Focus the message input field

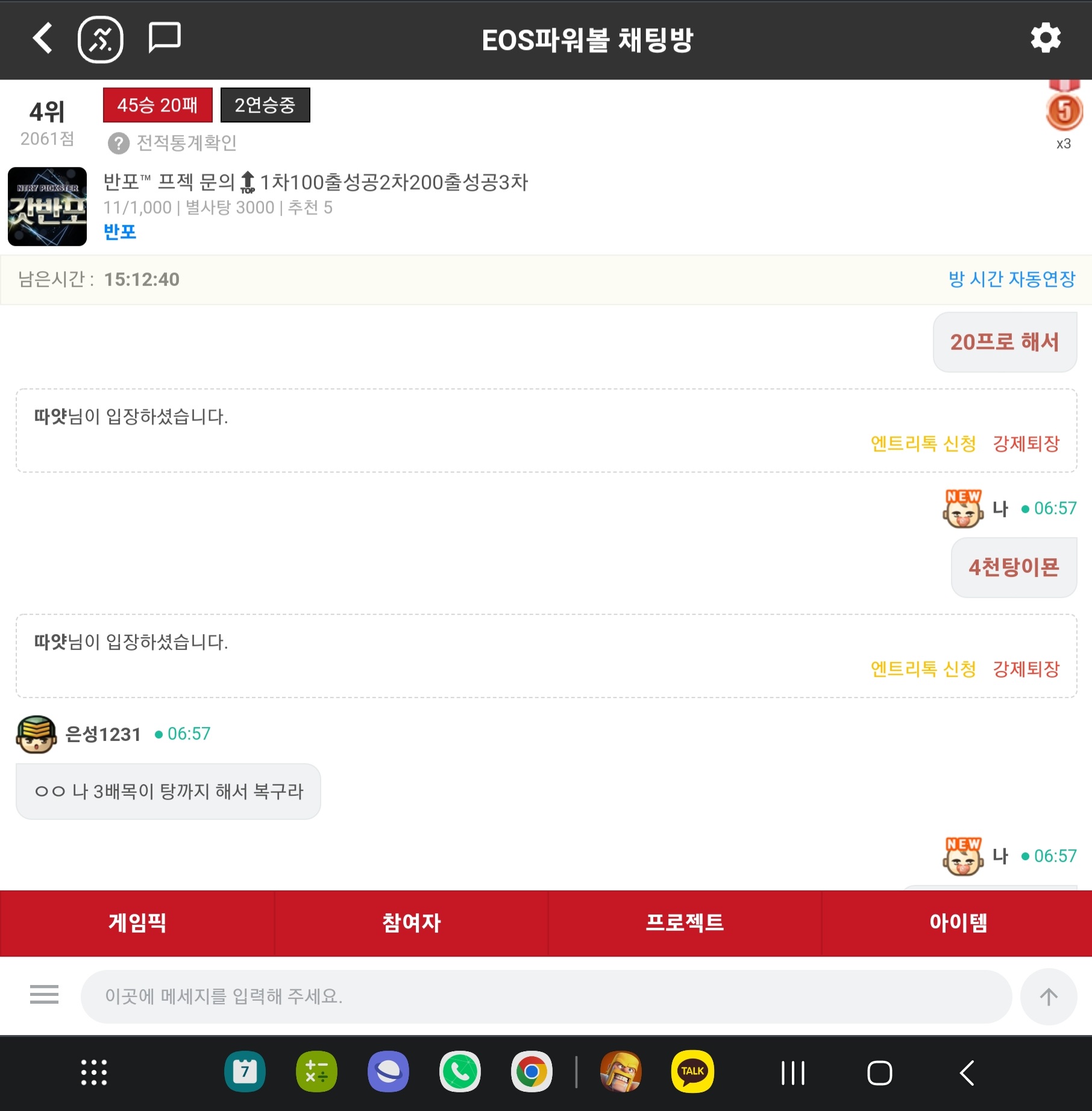(545, 996)
